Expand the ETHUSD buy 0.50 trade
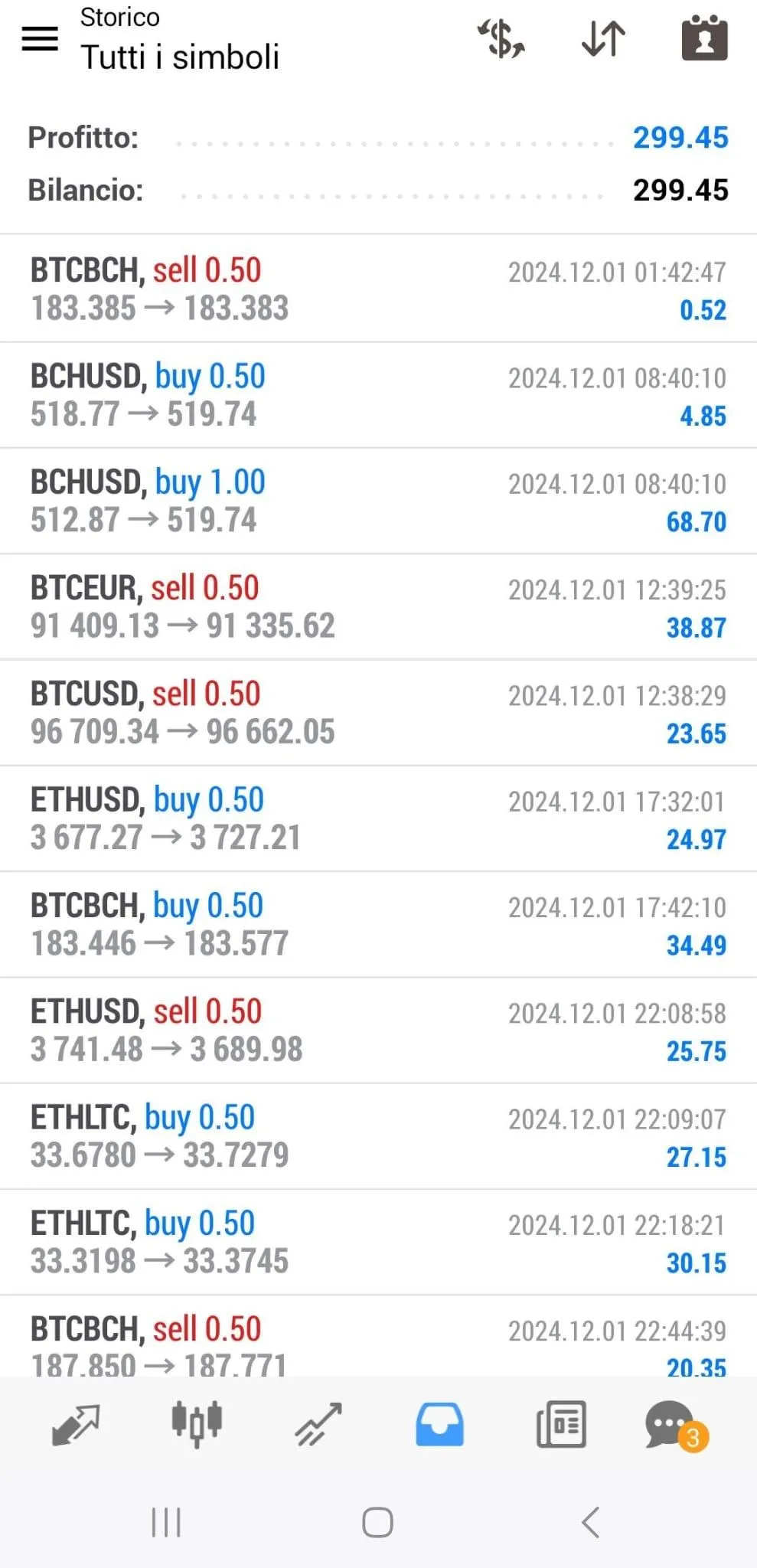 378,818
